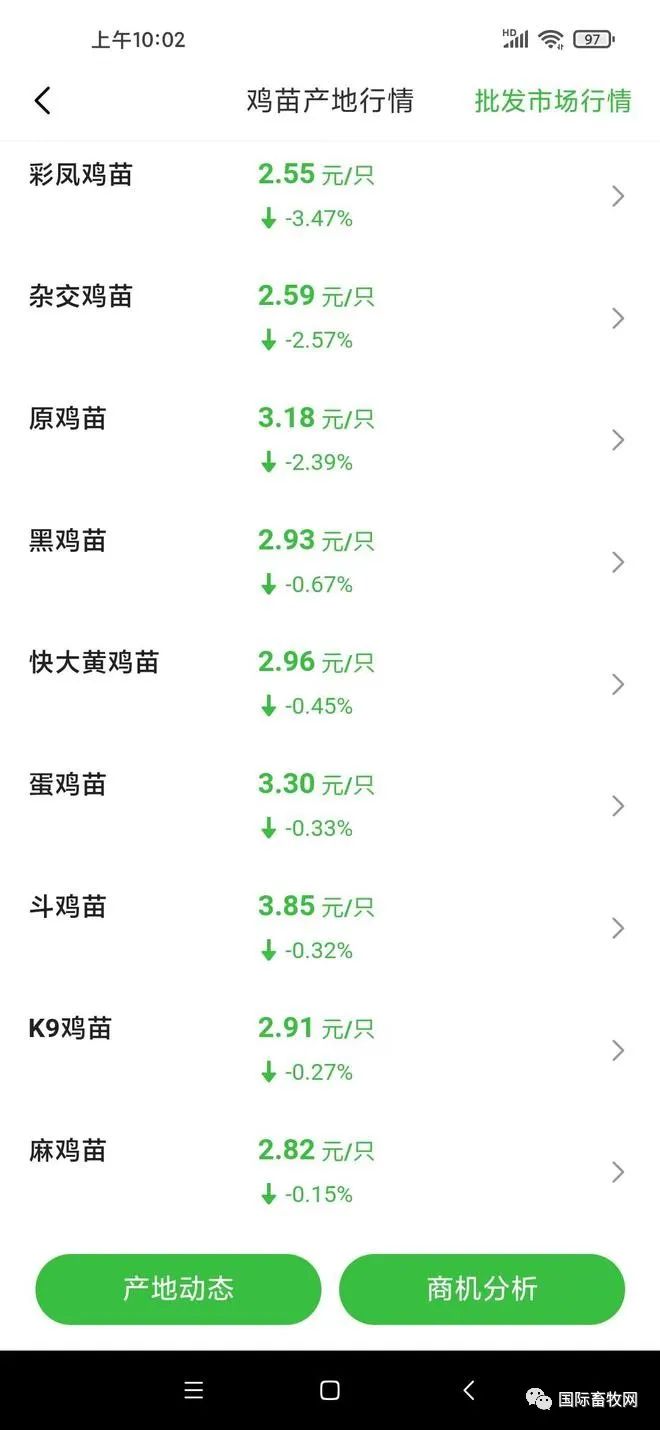660x1430 pixels.
Task: Open the system recent apps menu
Action: 194,1390
